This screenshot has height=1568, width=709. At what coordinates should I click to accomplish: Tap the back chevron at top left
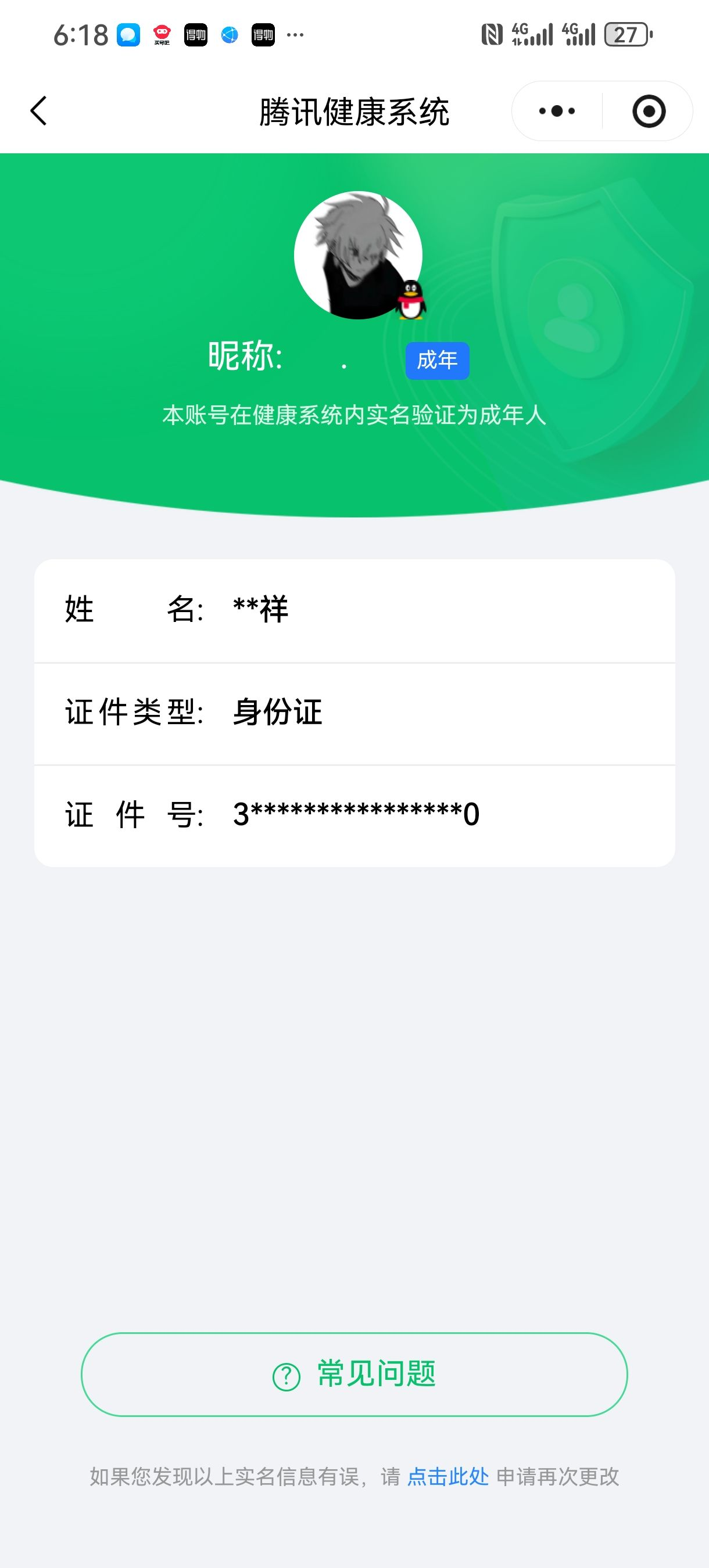38,112
